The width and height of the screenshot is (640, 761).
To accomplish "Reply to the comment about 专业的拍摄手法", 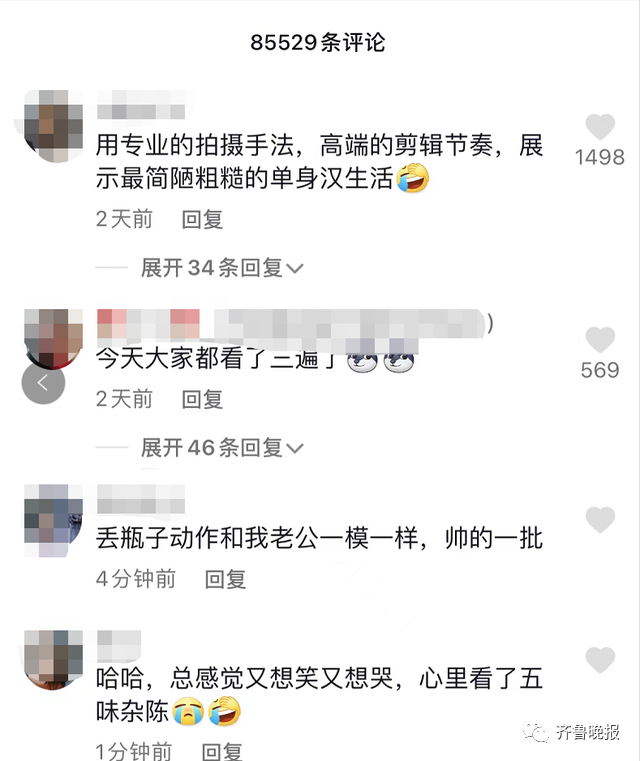I will pos(202,219).
